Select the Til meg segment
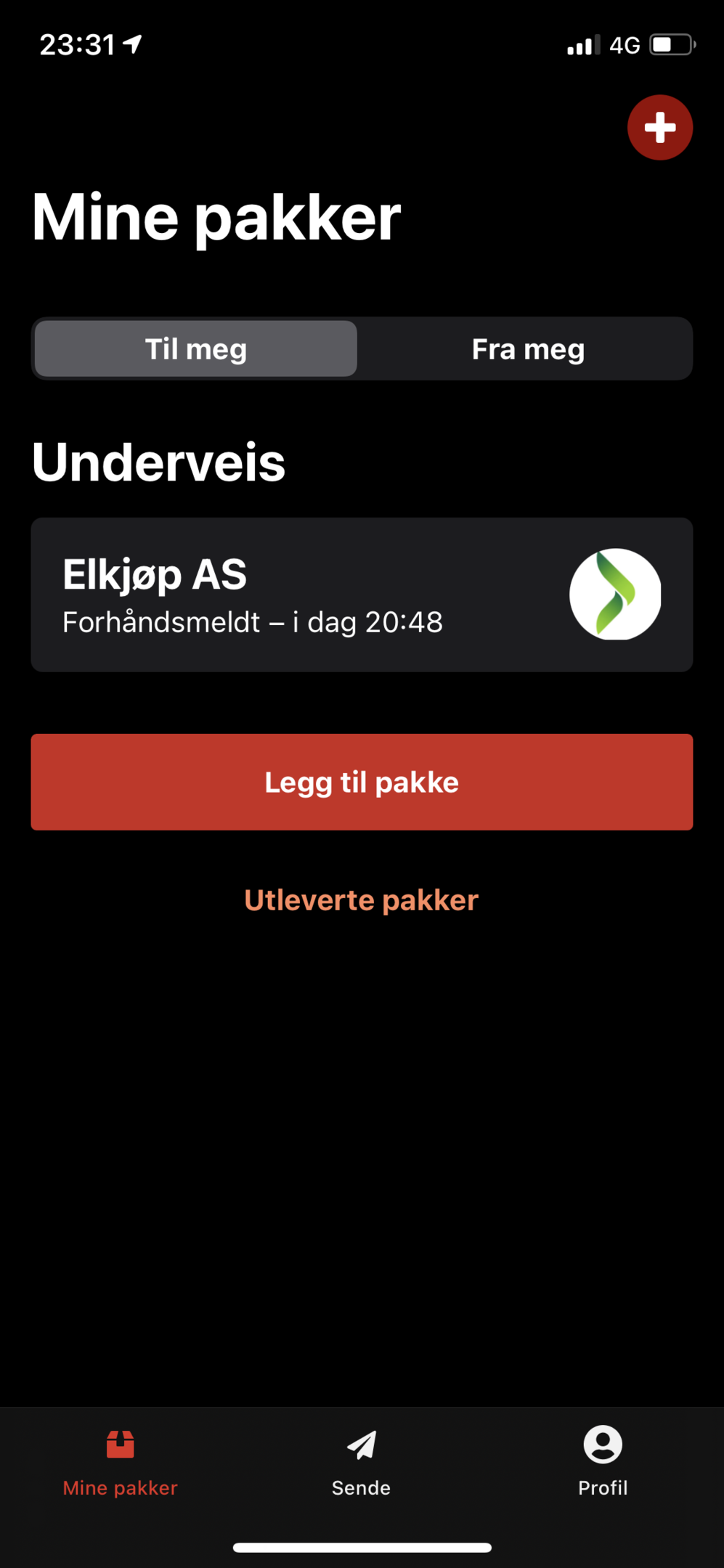 [196, 348]
